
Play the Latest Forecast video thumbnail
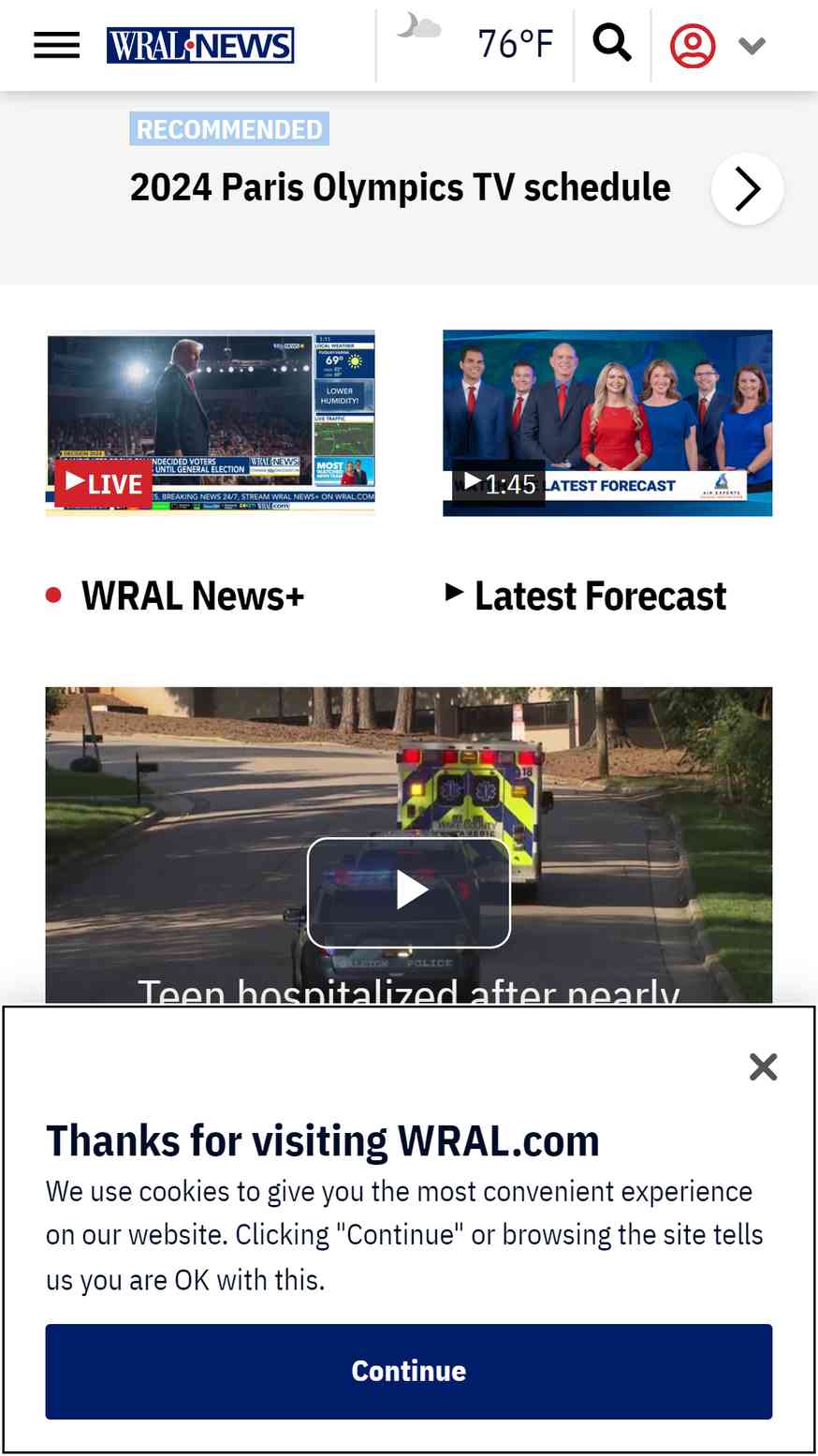pos(607,422)
